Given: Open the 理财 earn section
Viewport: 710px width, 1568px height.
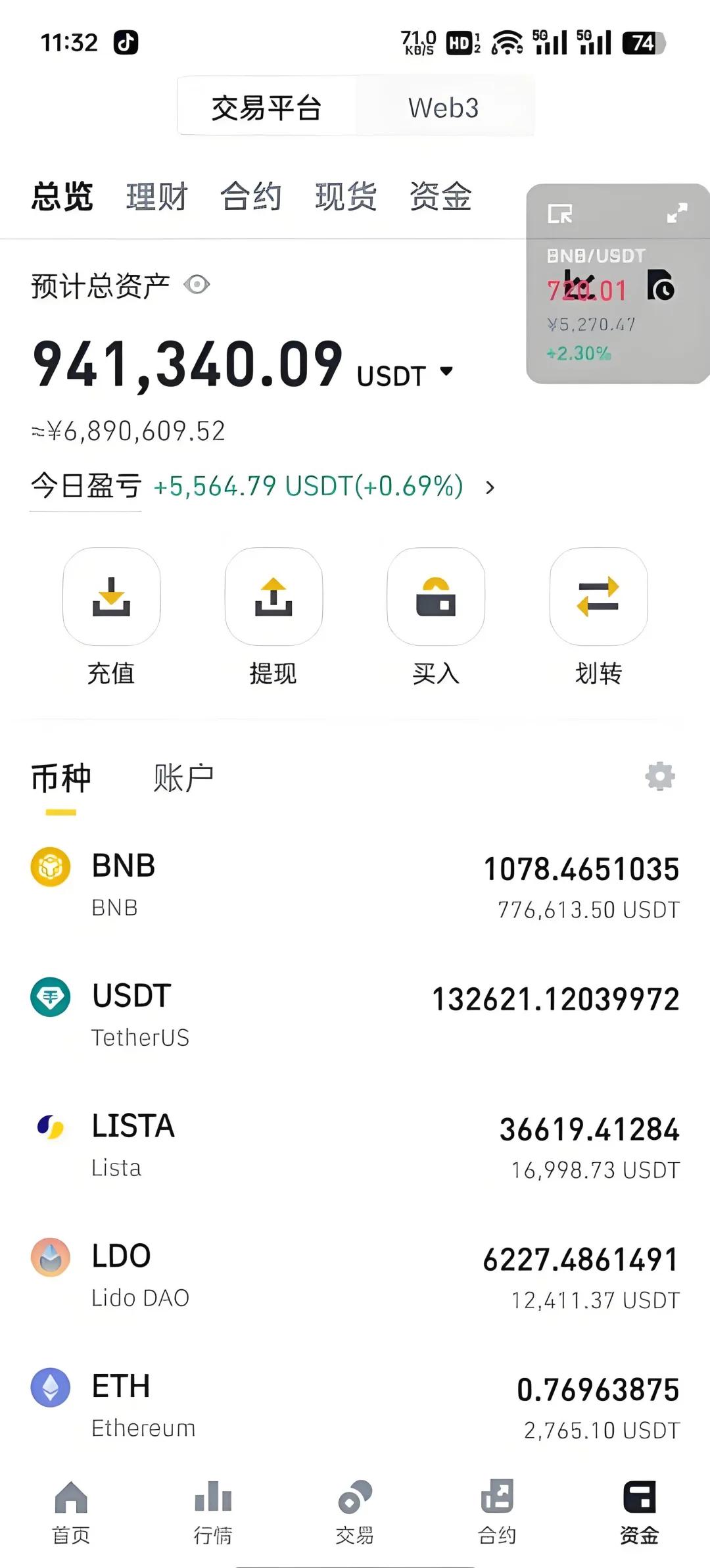Looking at the screenshot, I should pyautogui.click(x=156, y=196).
